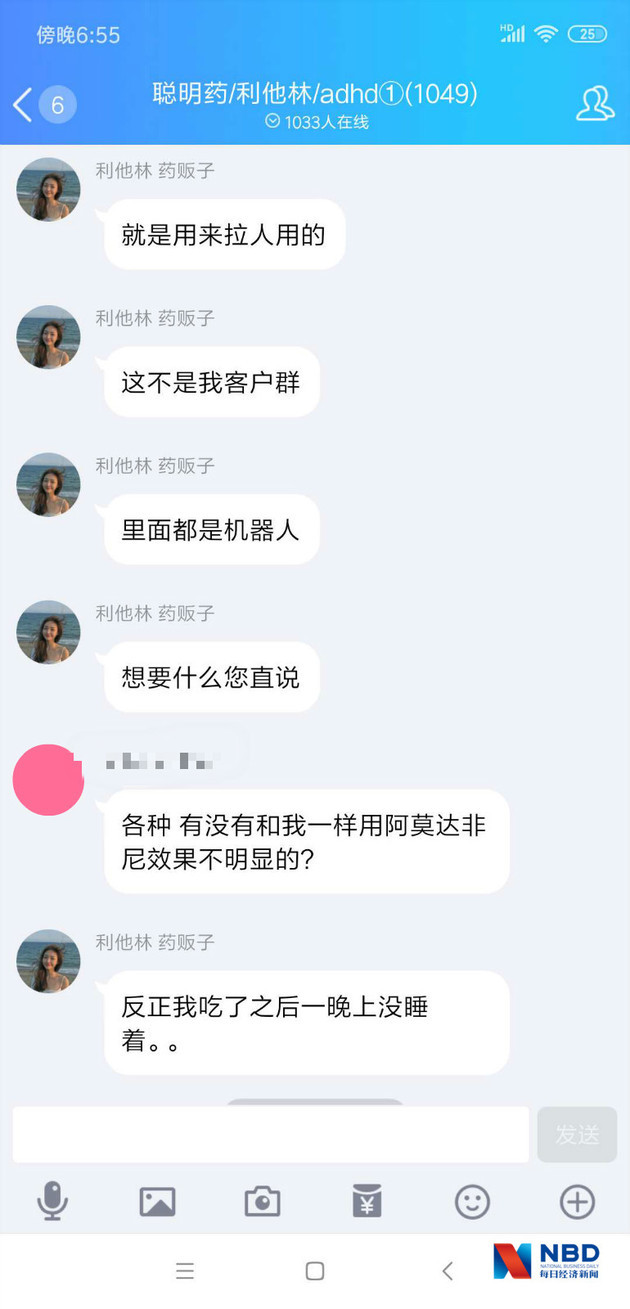The height and width of the screenshot is (1309, 630).
Task: Open the photo gallery picker icon
Action: pyautogui.click(x=157, y=1201)
